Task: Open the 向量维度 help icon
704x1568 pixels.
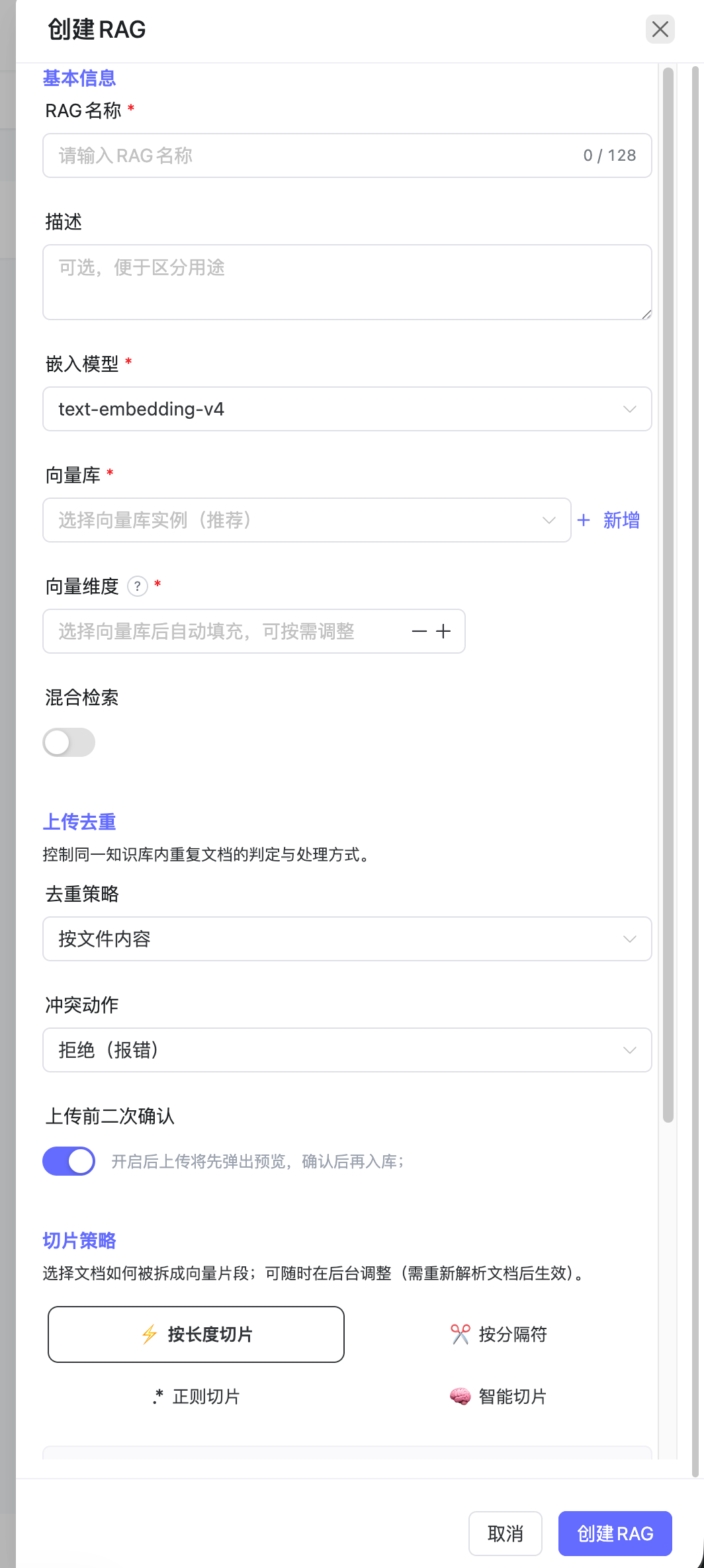Action: click(x=137, y=586)
